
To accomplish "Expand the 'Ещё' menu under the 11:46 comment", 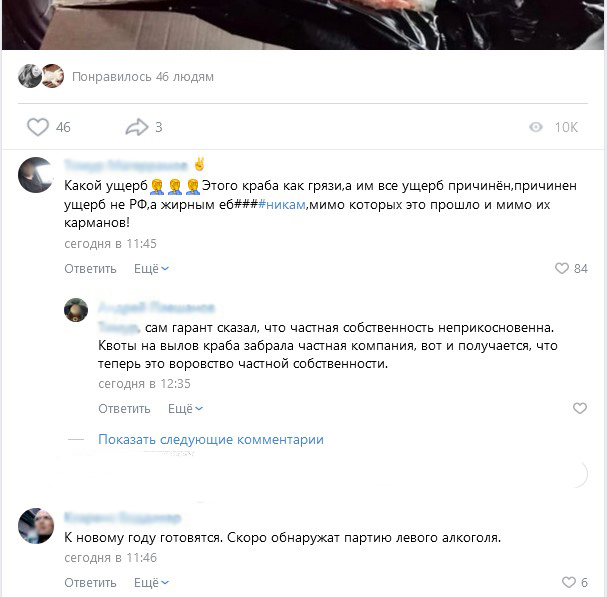I will (x=151, y=583).
